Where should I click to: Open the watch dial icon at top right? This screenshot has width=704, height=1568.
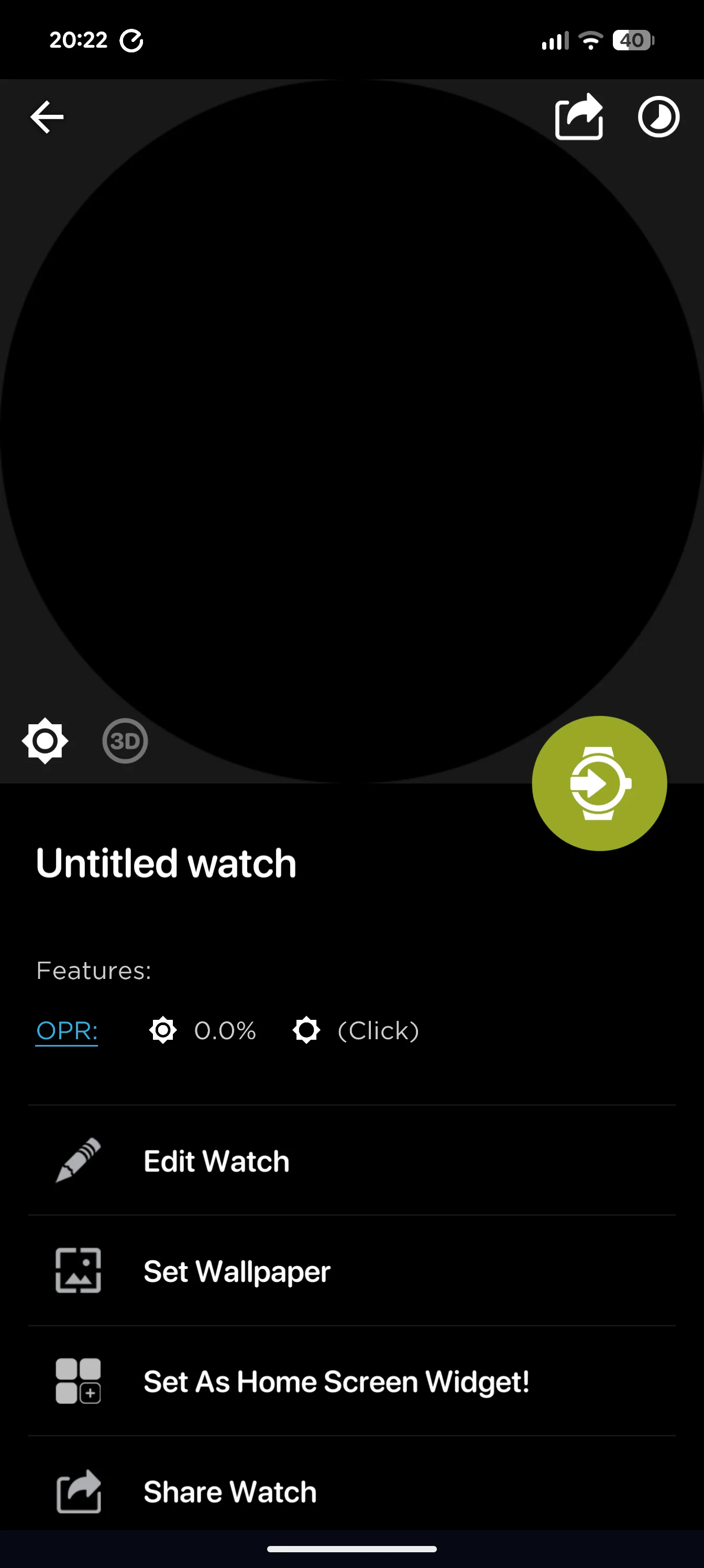pos(658,117)
